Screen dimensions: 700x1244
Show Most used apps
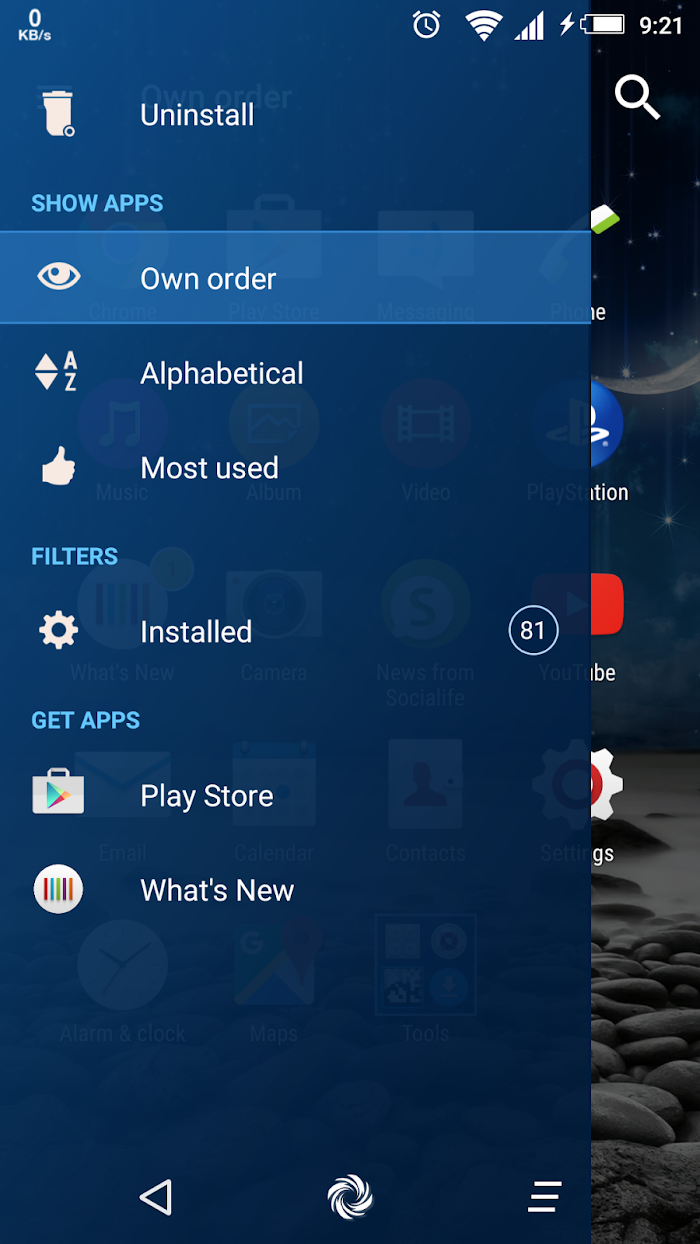[x=209, y=467]
